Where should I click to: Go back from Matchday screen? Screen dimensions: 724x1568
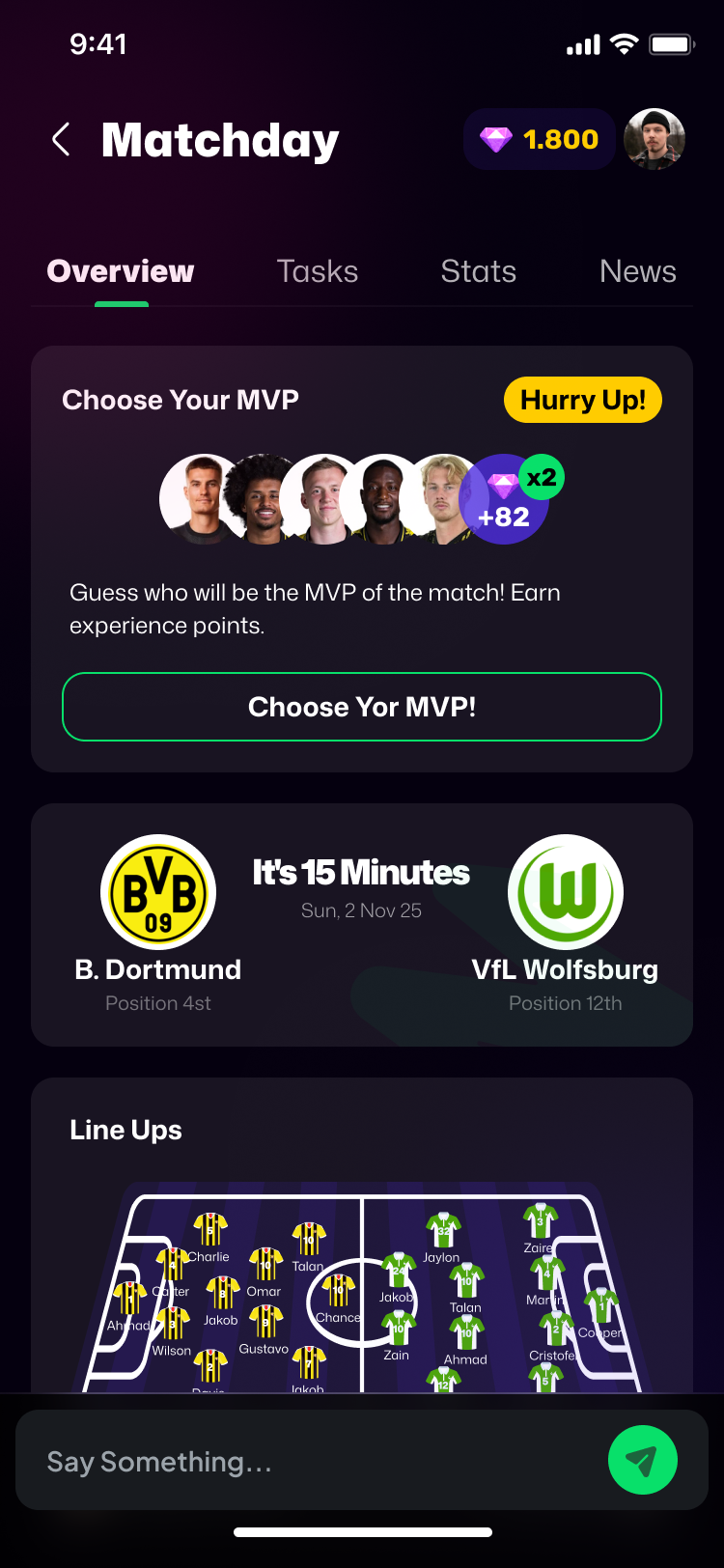[61, 140]
